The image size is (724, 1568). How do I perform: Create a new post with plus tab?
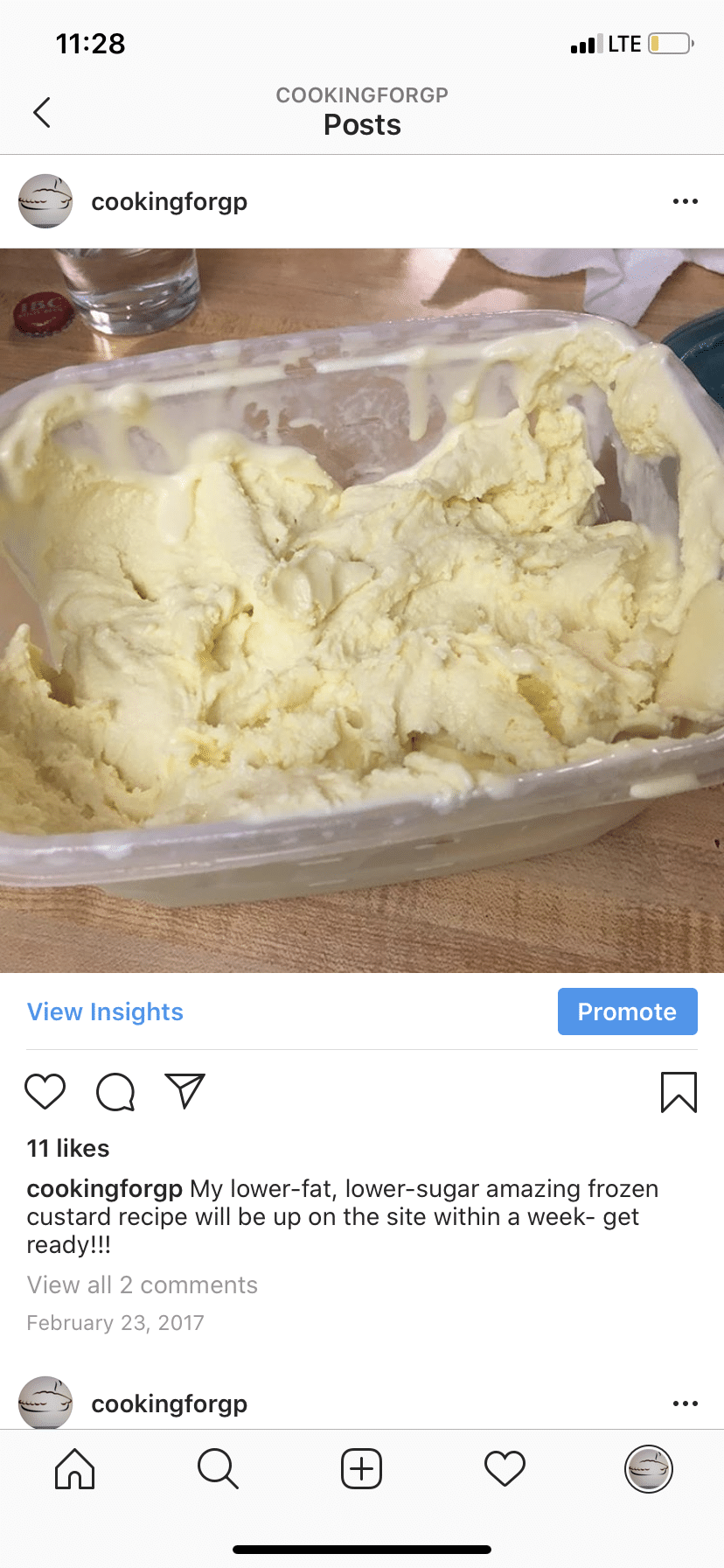[x=361, y=1468]
